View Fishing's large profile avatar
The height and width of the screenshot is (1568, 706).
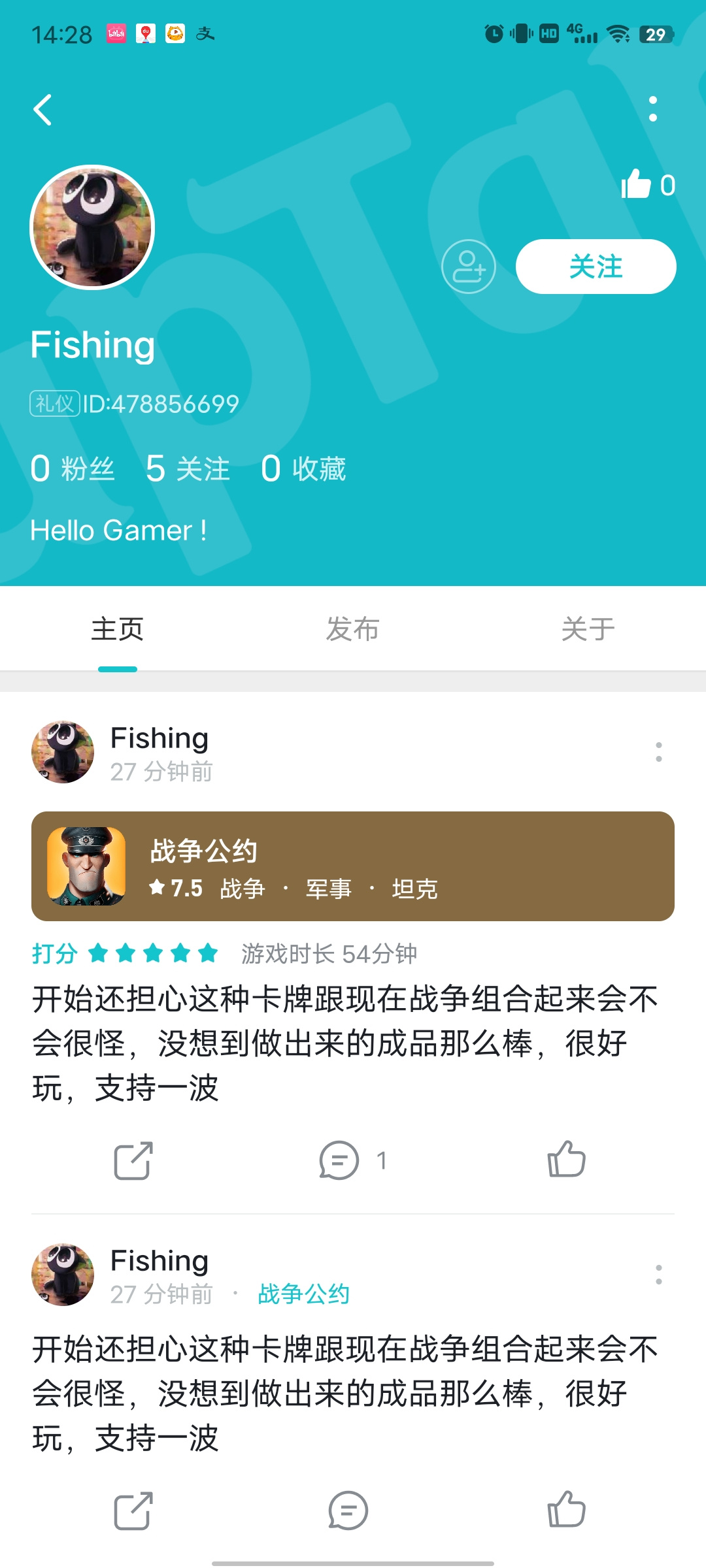[92, 227]
